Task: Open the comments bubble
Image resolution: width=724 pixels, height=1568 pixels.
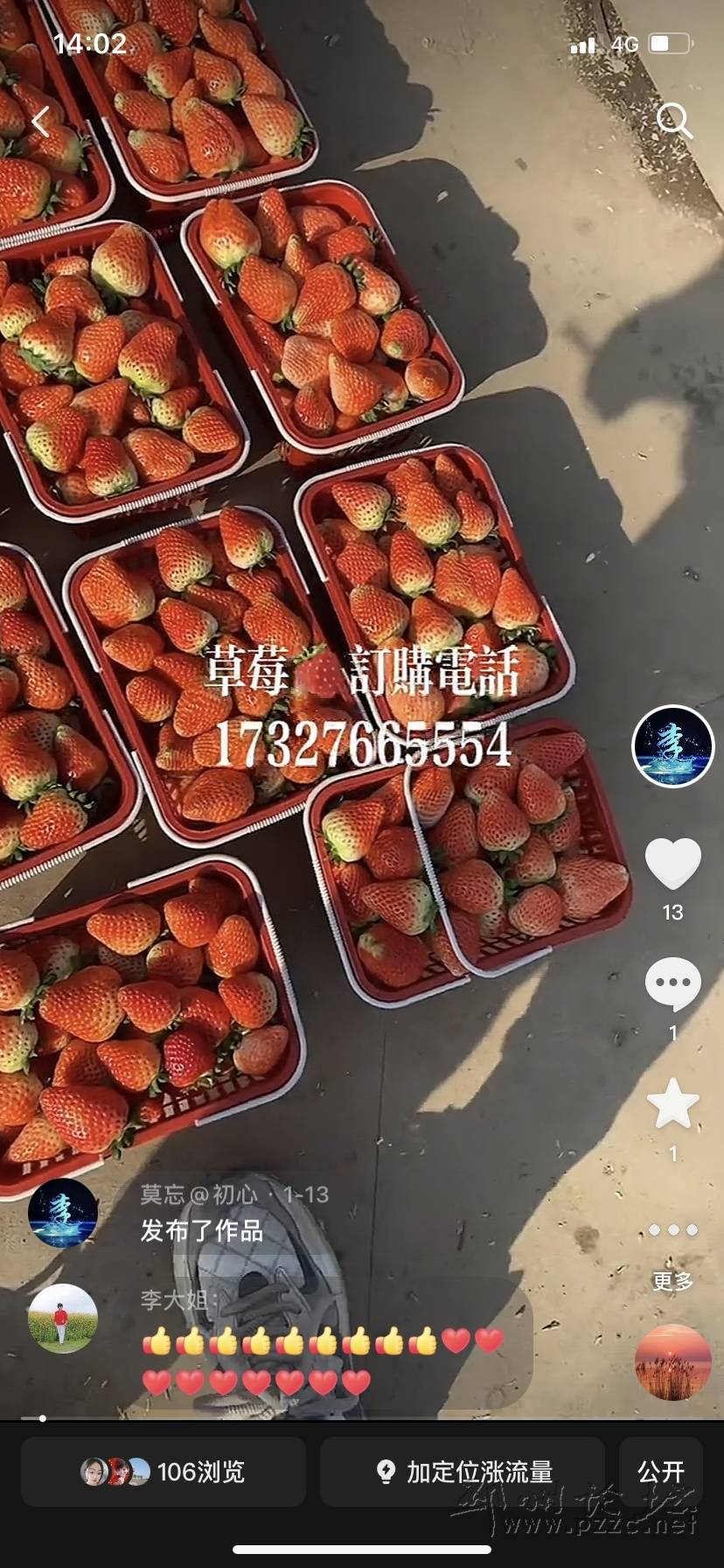Action: point(672,983)
